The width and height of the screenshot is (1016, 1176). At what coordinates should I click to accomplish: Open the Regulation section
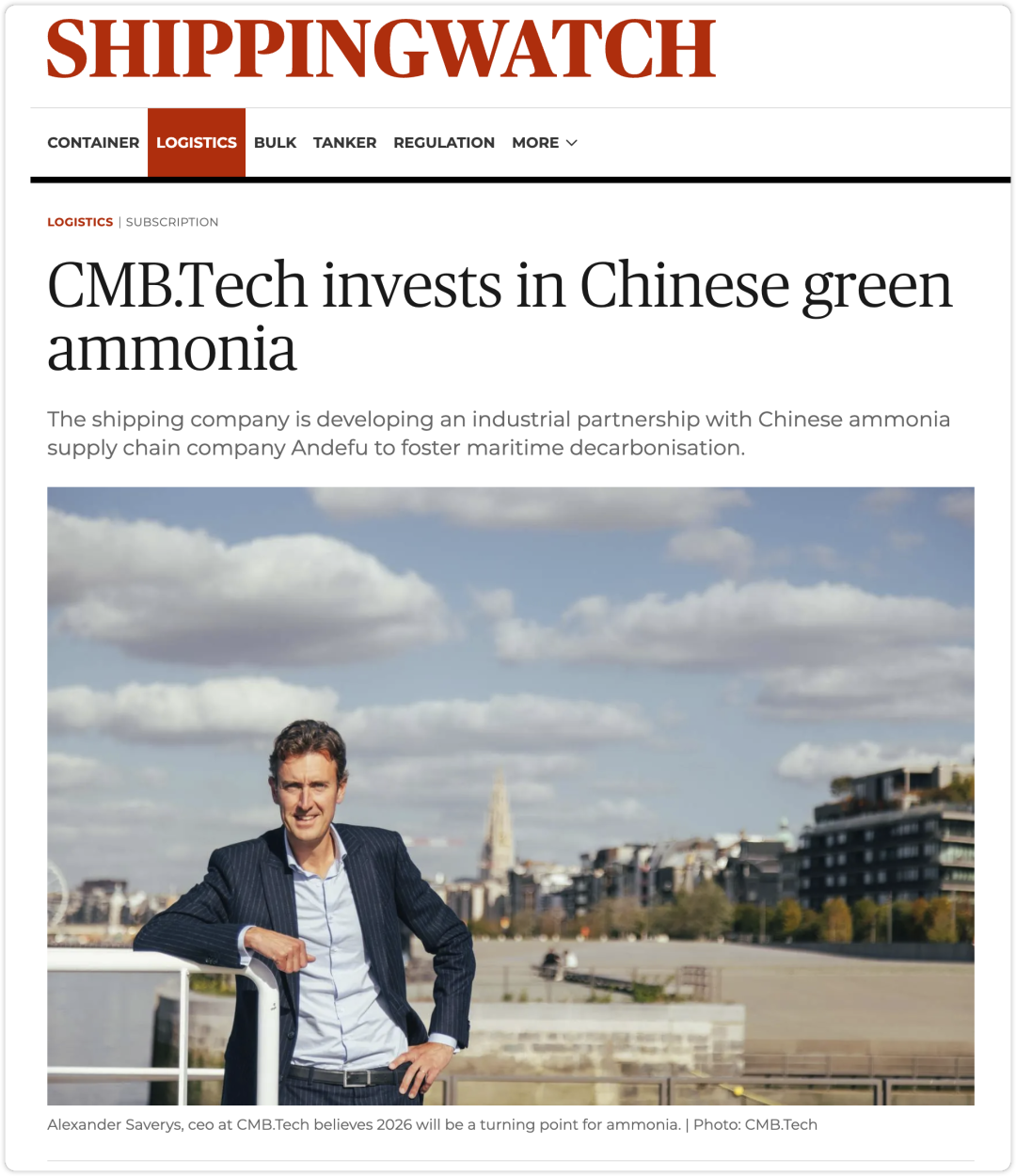click(444, 143)
